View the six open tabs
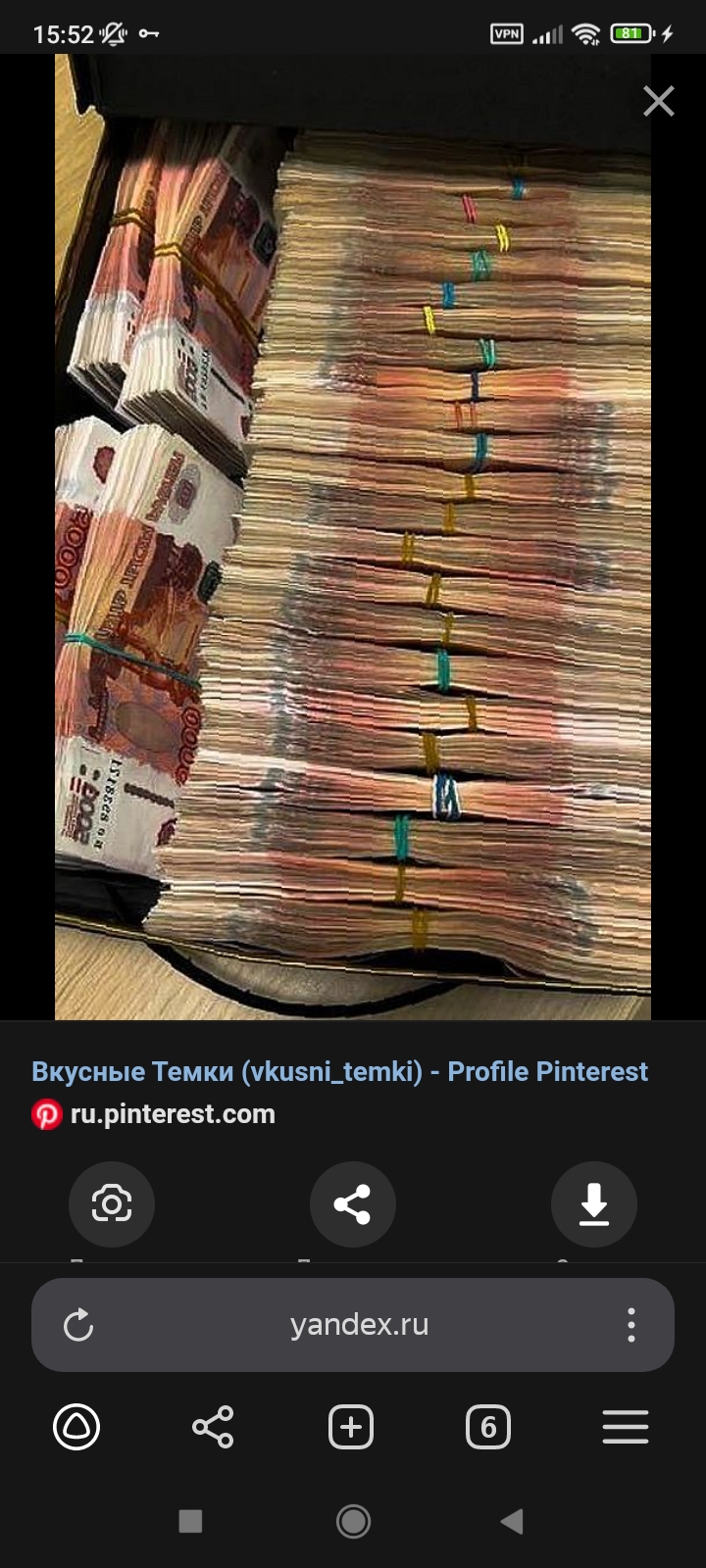 487,1427
